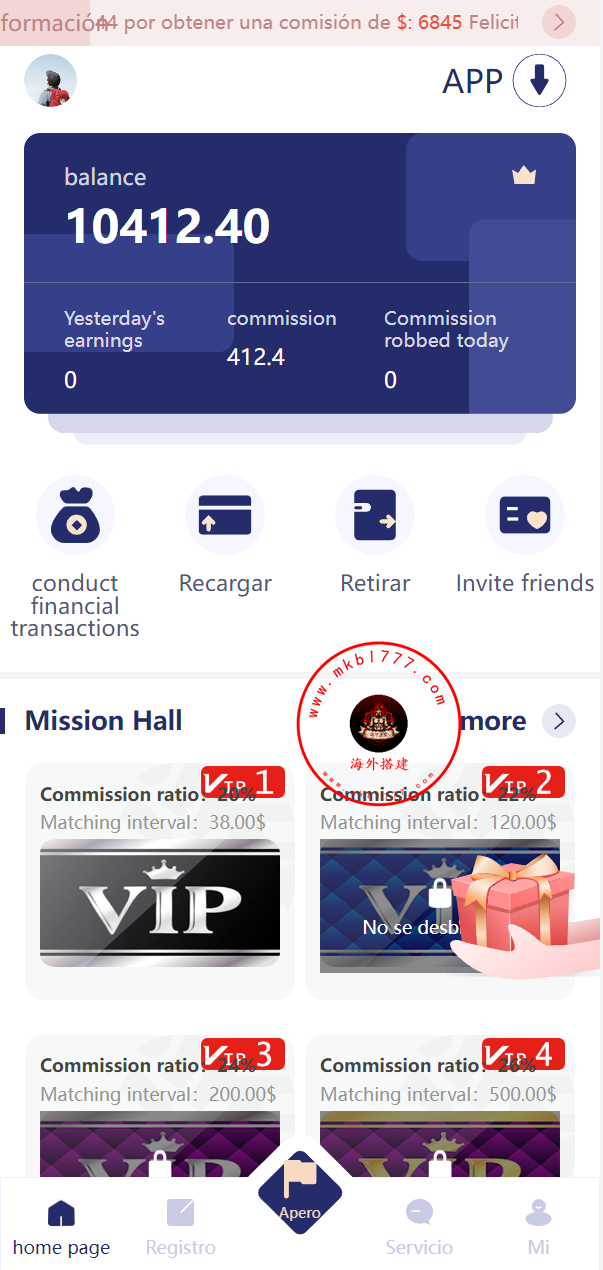Screen dimensions: 603x1270
Task: Open the Retirar withdrawal option
Action: click(x=375, y=516)
